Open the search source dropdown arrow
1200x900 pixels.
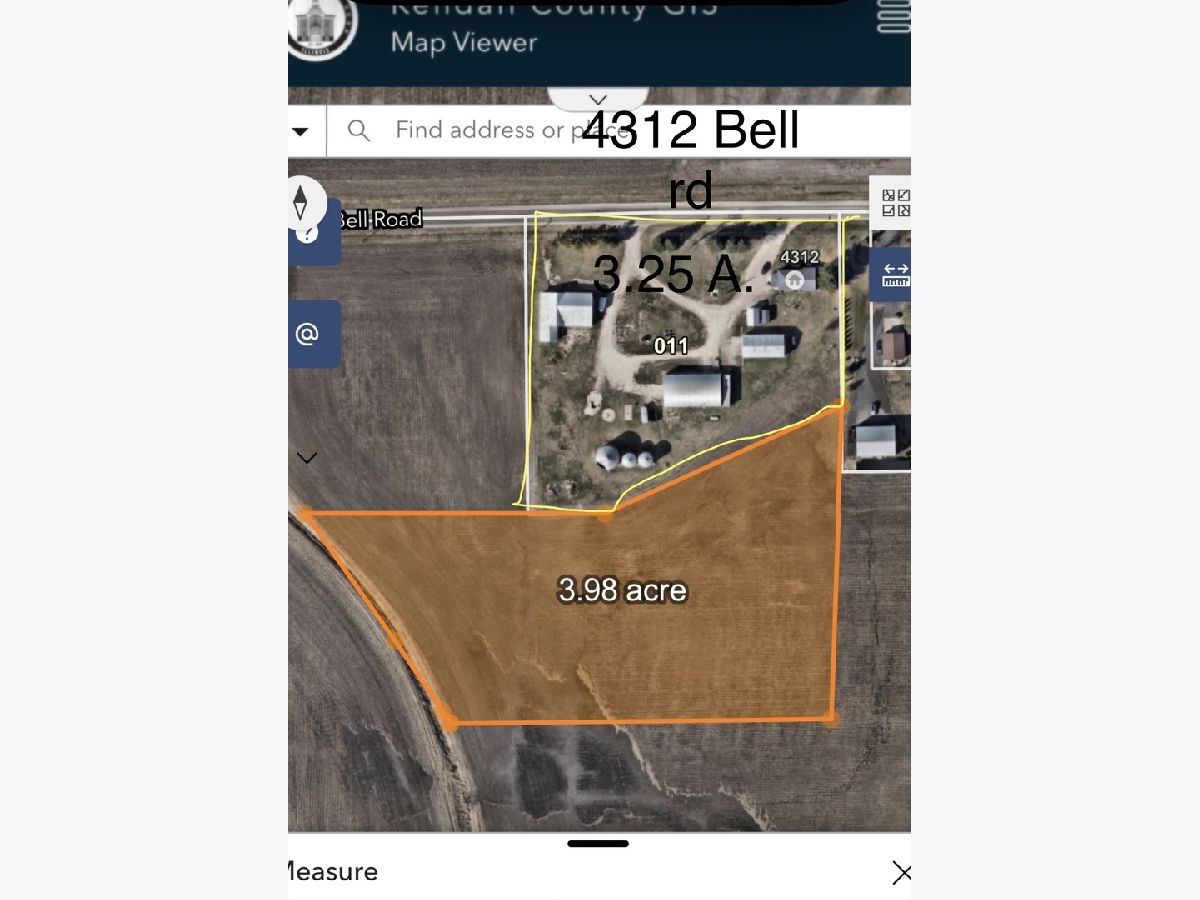tap(300, 131)
